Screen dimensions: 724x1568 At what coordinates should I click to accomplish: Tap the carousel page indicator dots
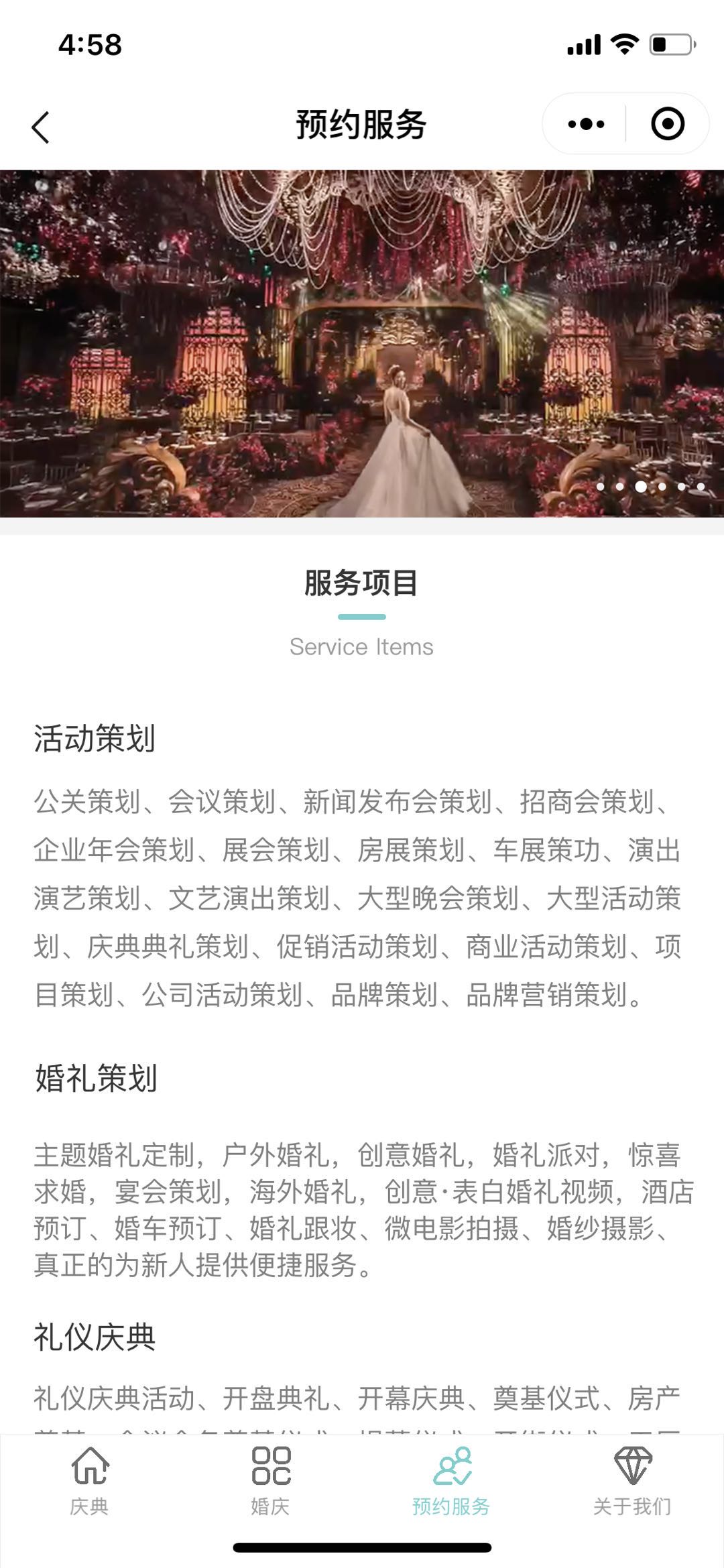click(650, 487)
